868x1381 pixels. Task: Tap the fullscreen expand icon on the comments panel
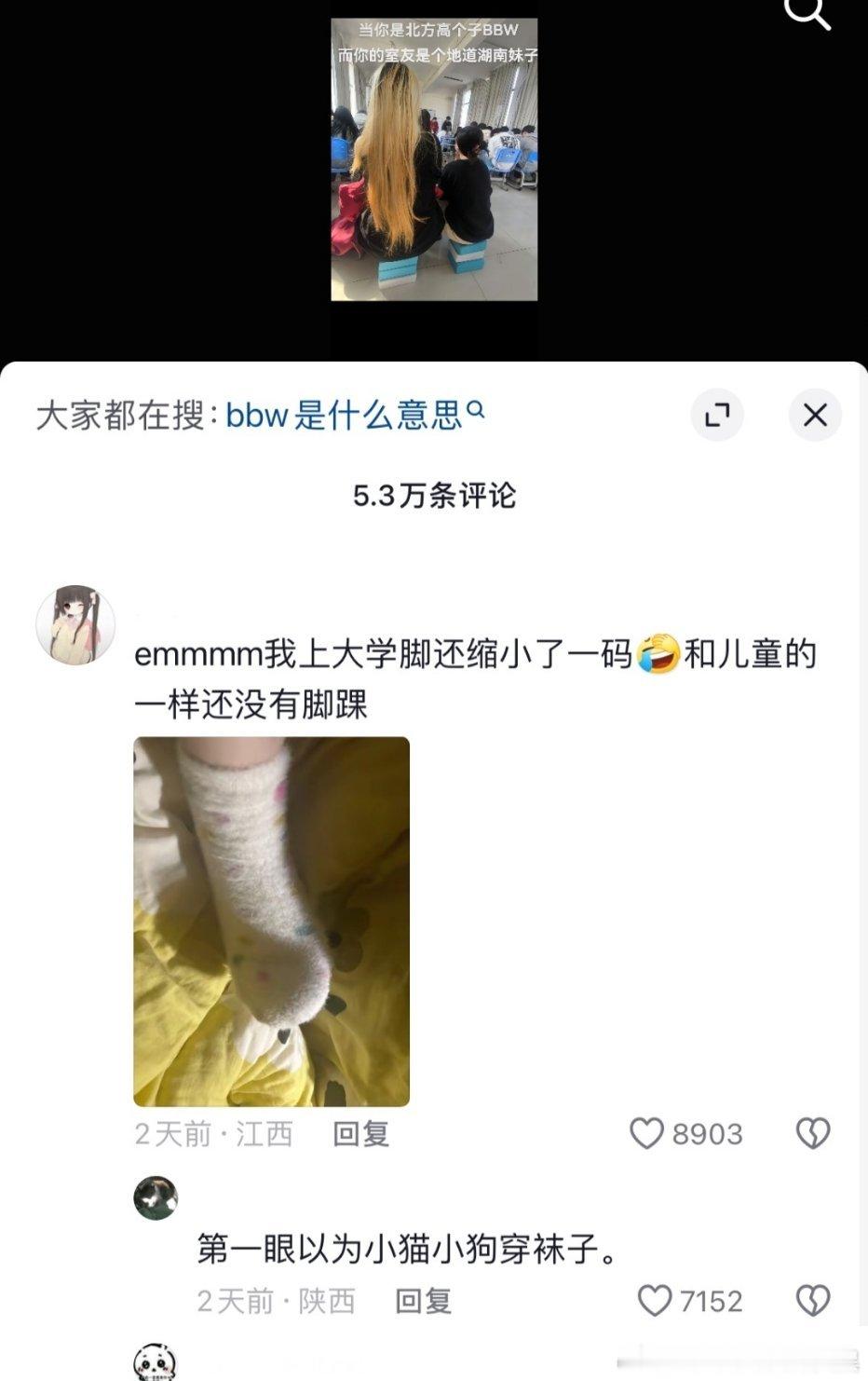click(715, 416)
